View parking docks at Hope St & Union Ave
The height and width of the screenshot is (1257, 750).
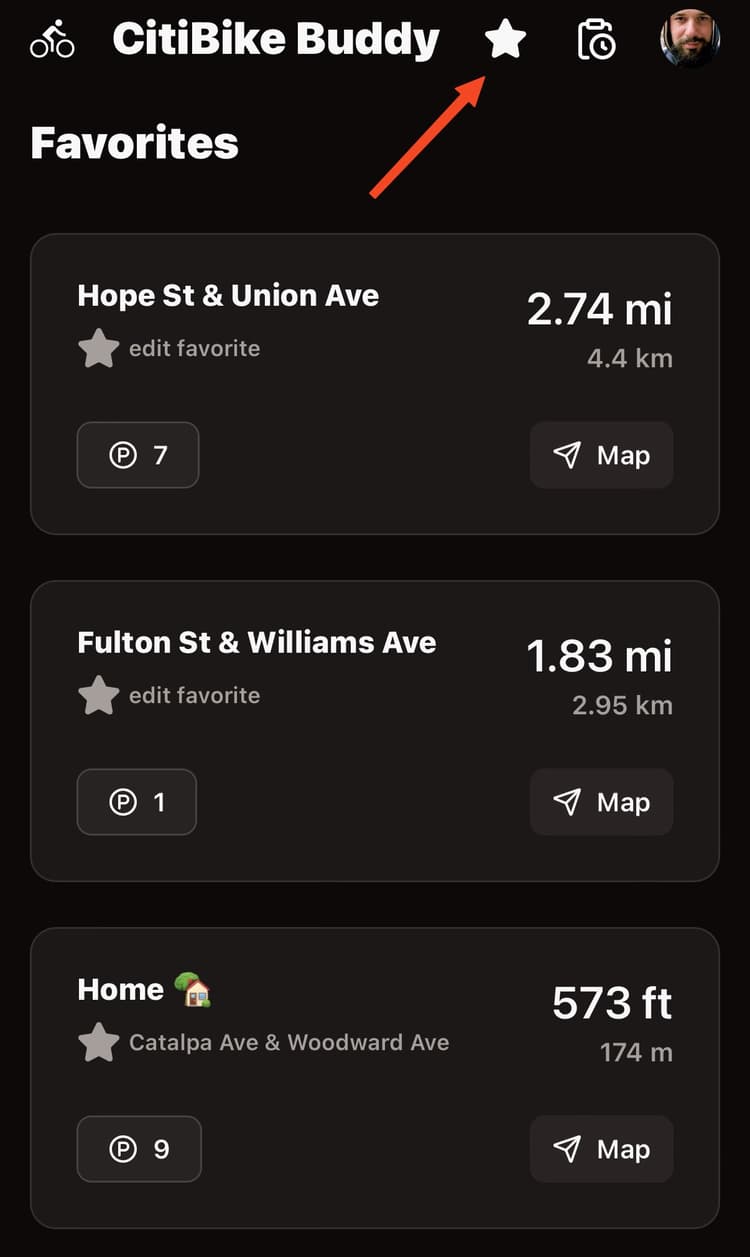coord(138,455)
